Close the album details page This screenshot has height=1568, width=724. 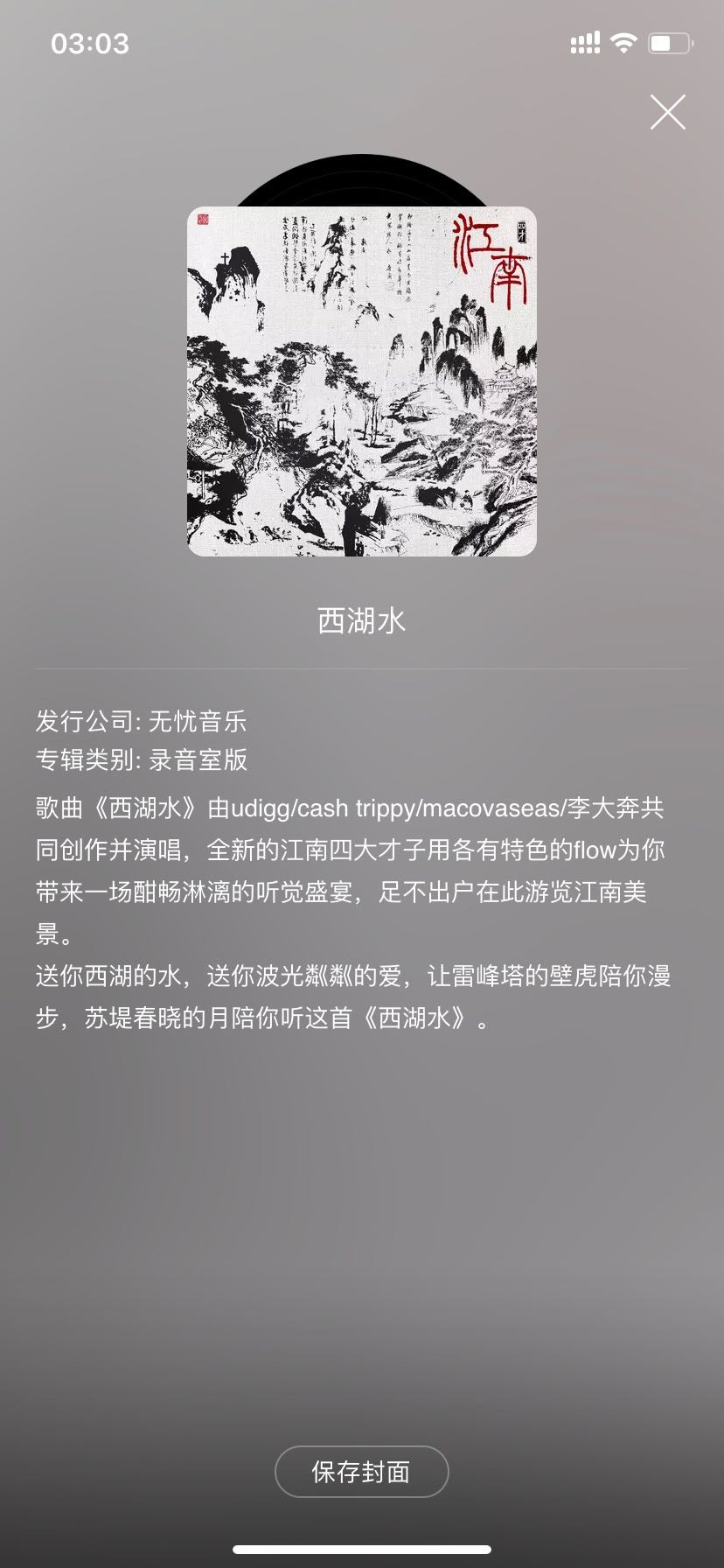[667, 112]
